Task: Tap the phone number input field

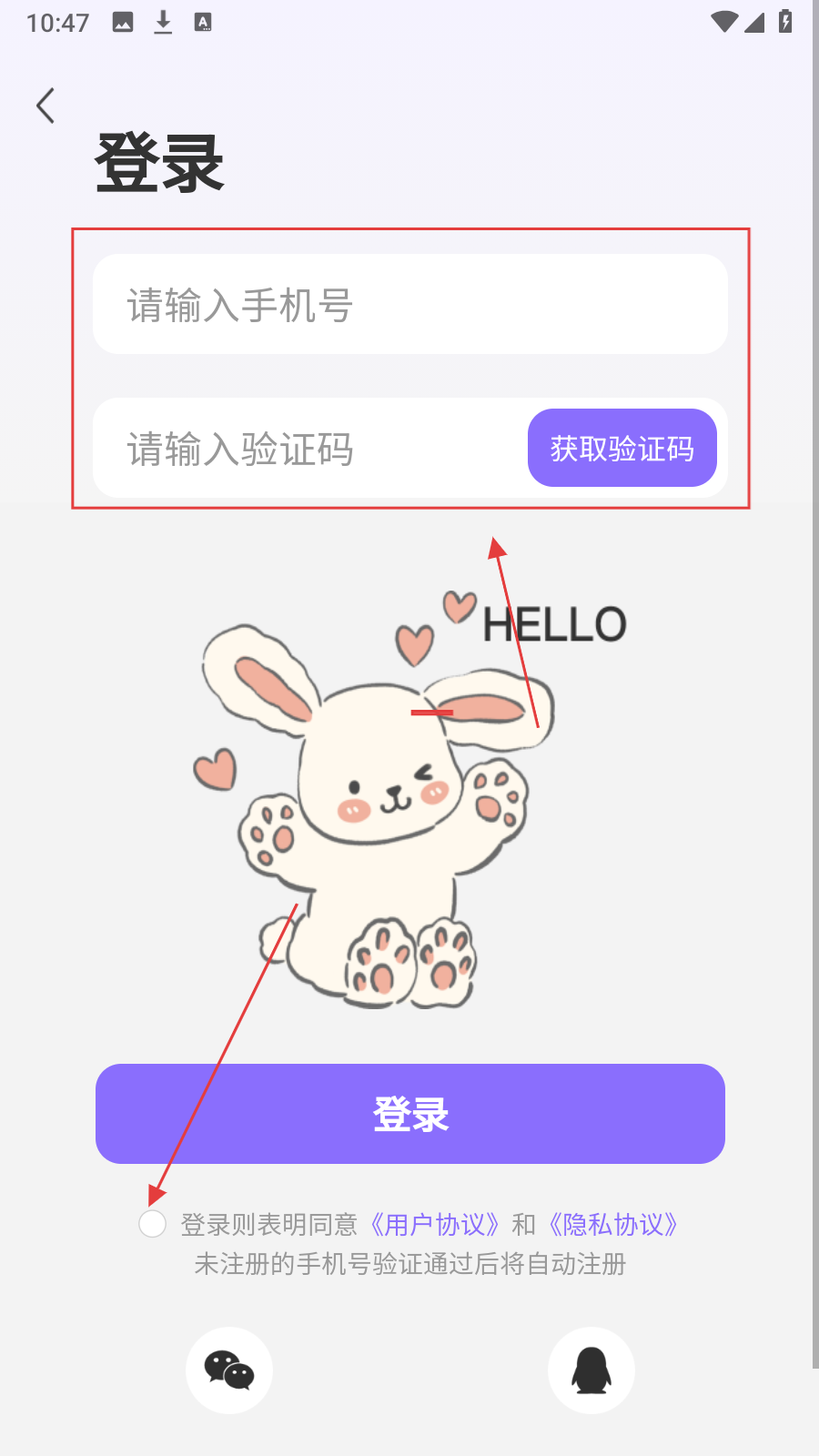Action: tap(409, 305)
